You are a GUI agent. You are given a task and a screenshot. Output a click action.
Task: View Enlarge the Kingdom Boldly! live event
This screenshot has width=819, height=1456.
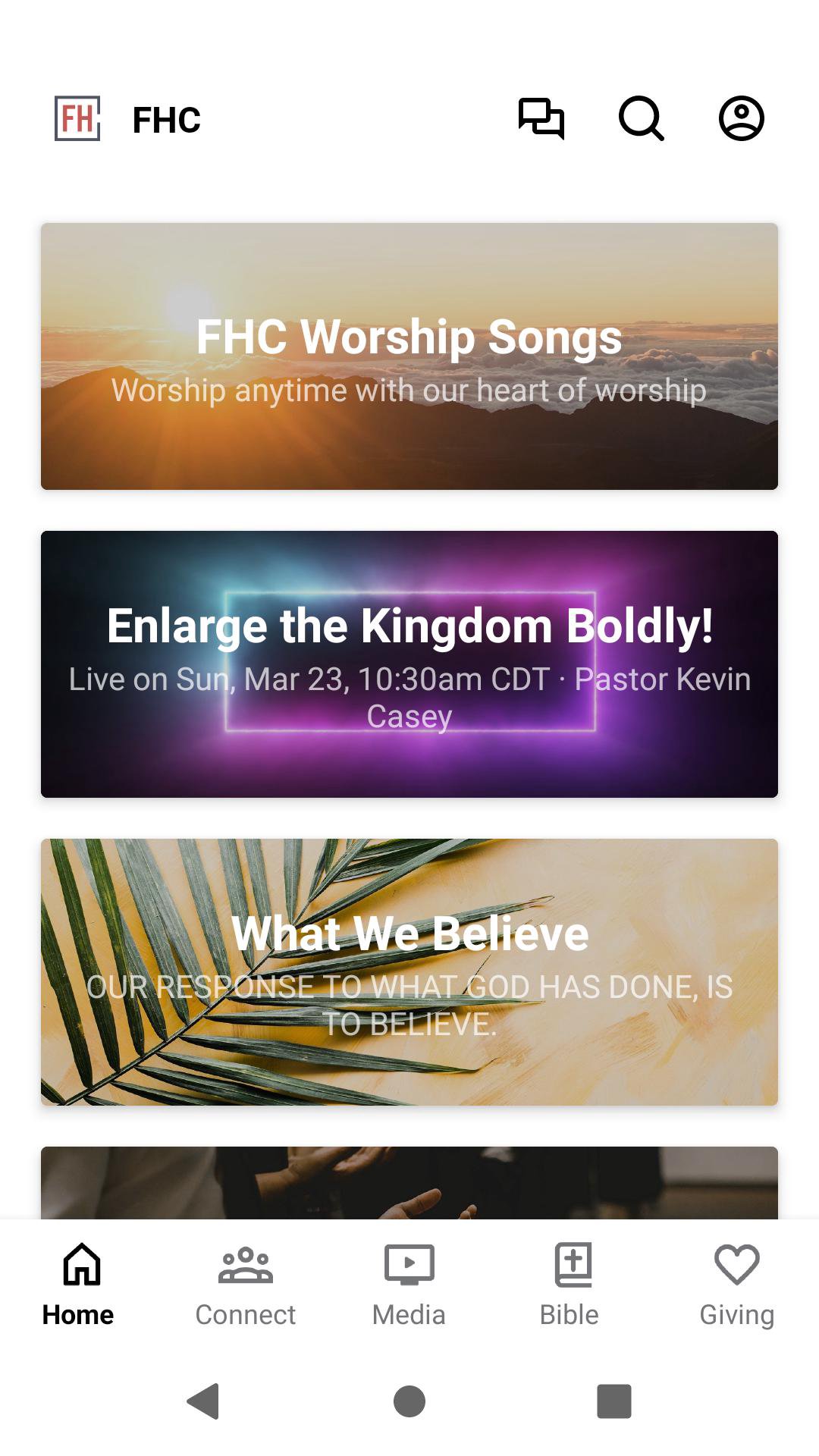click(x=409, y=664)
